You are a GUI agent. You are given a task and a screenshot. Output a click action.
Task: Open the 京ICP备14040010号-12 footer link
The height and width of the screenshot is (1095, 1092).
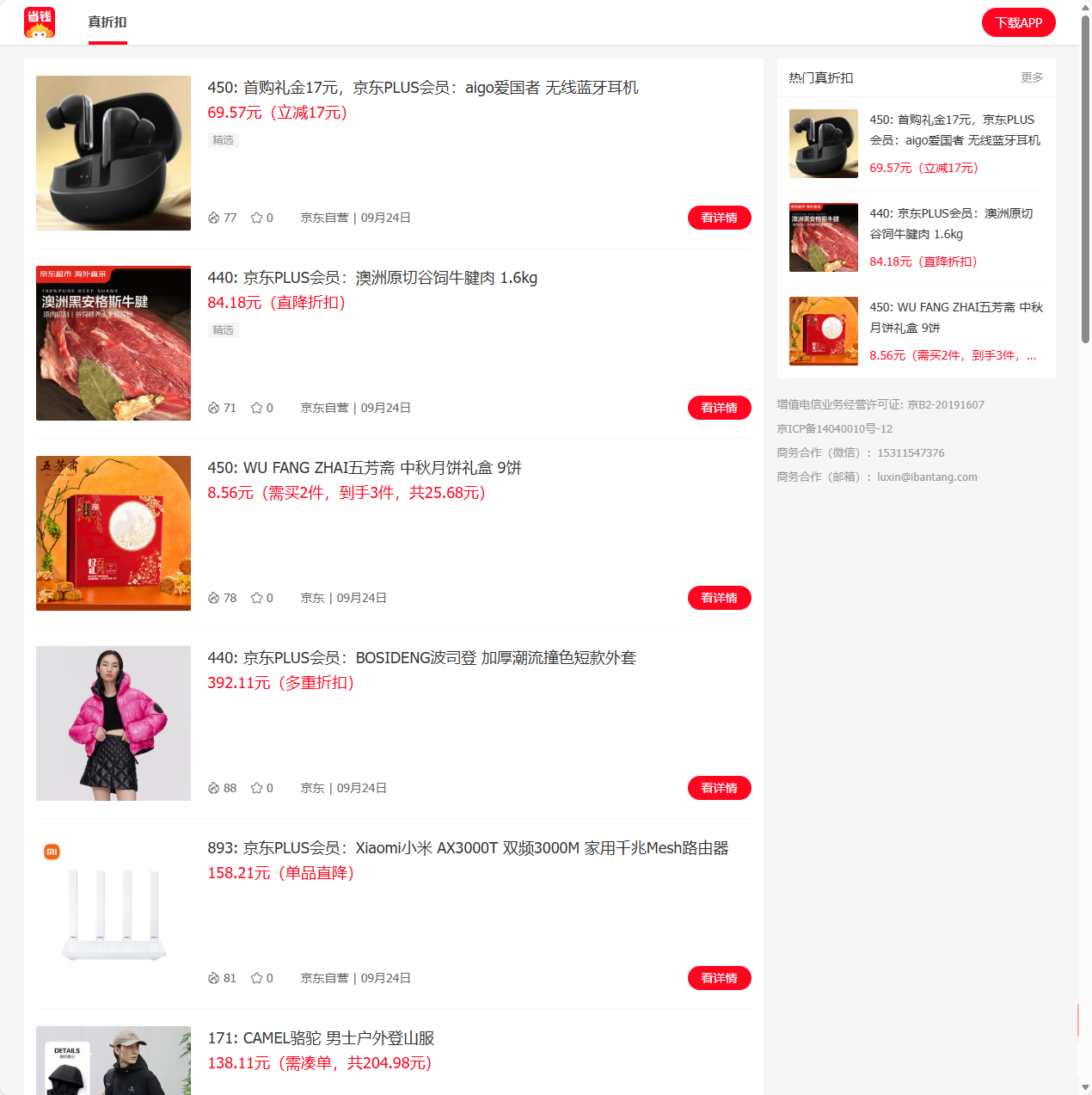(834, 428)
